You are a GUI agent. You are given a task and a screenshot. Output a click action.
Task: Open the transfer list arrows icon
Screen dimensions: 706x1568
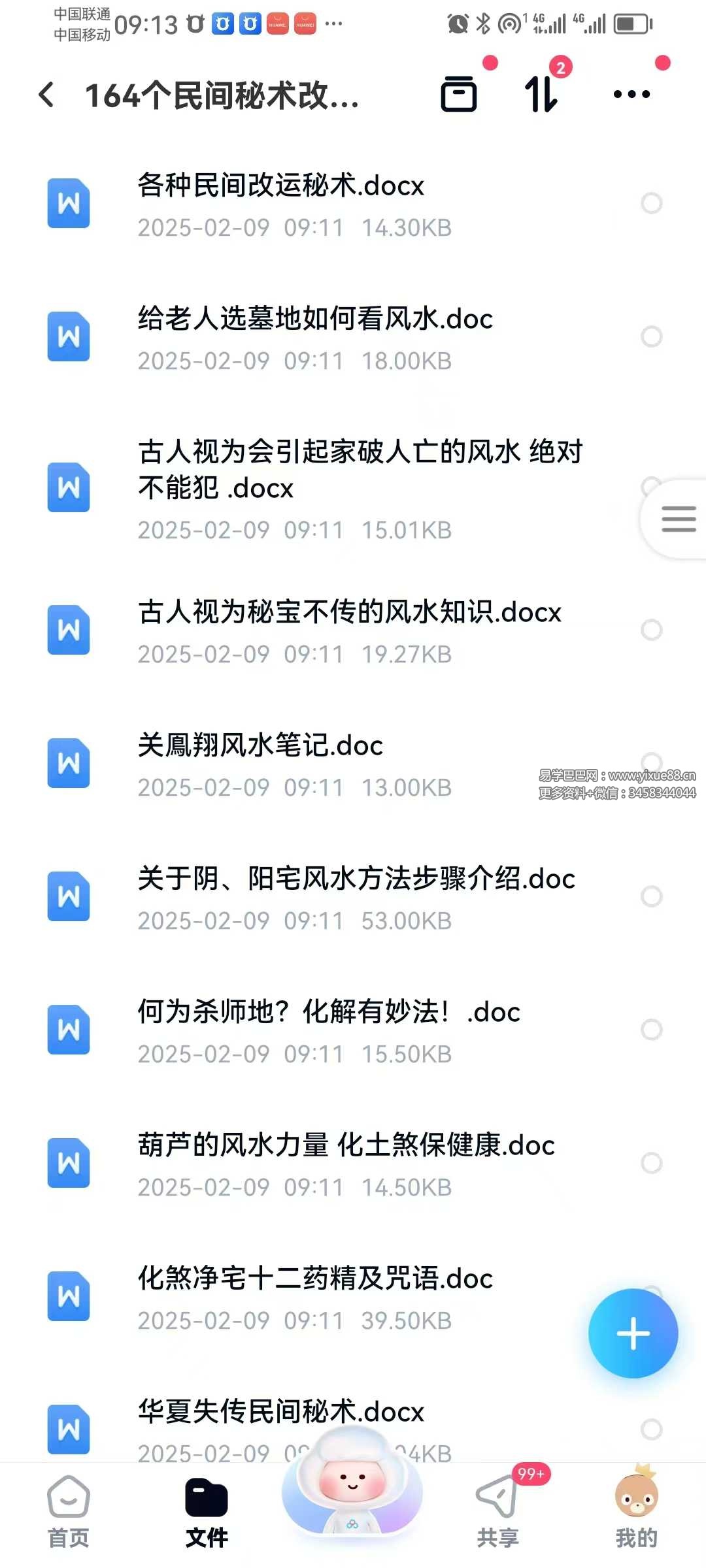click(541, 94)
